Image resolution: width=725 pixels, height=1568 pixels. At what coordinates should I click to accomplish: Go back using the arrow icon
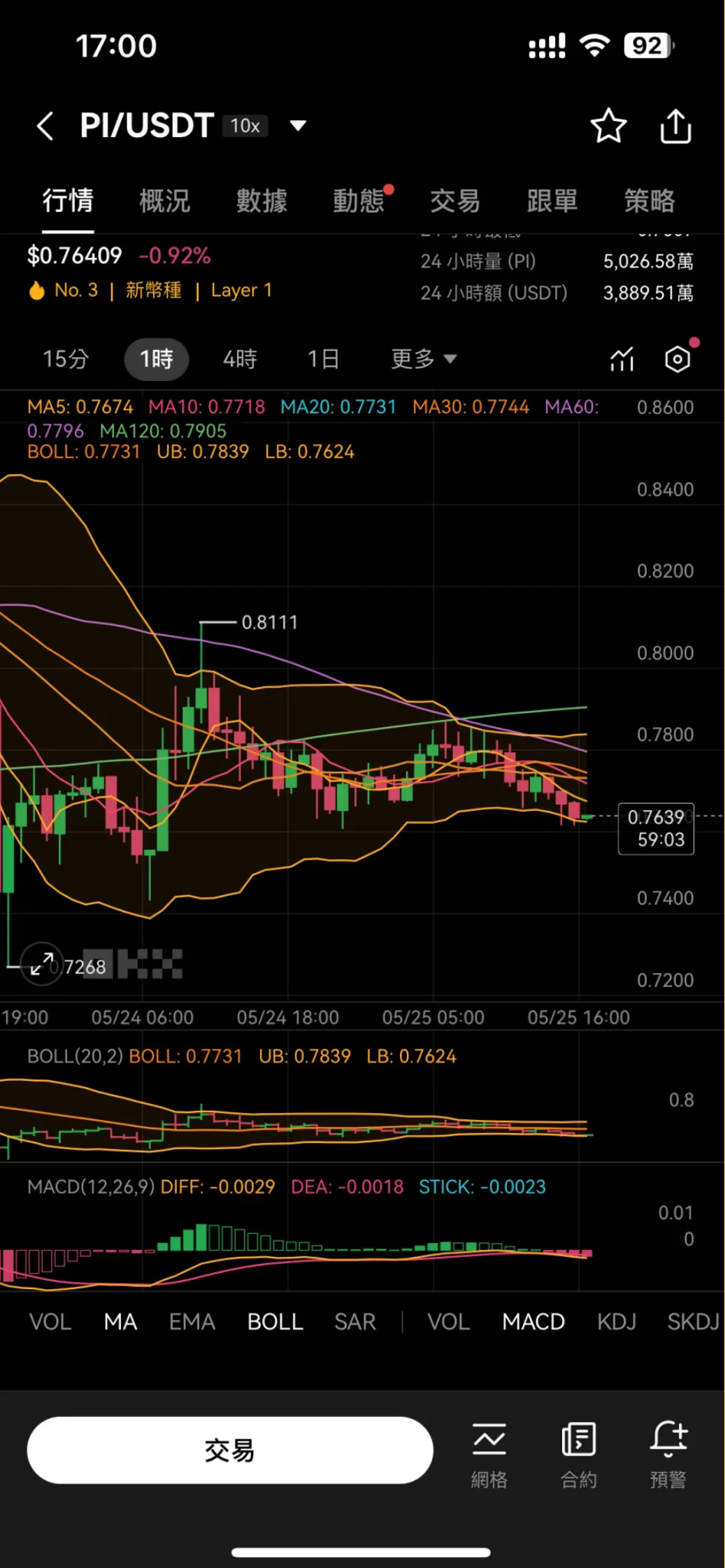pyautogui.click(x=45, y=127)
